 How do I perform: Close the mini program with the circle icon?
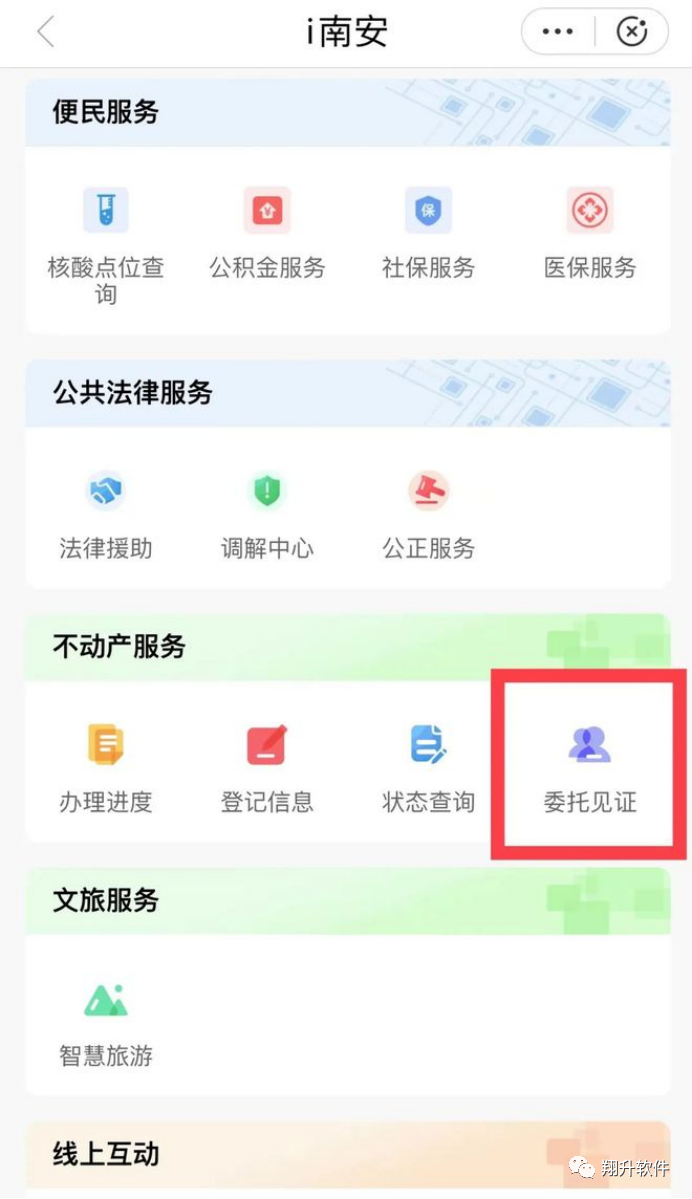[631, 33]
